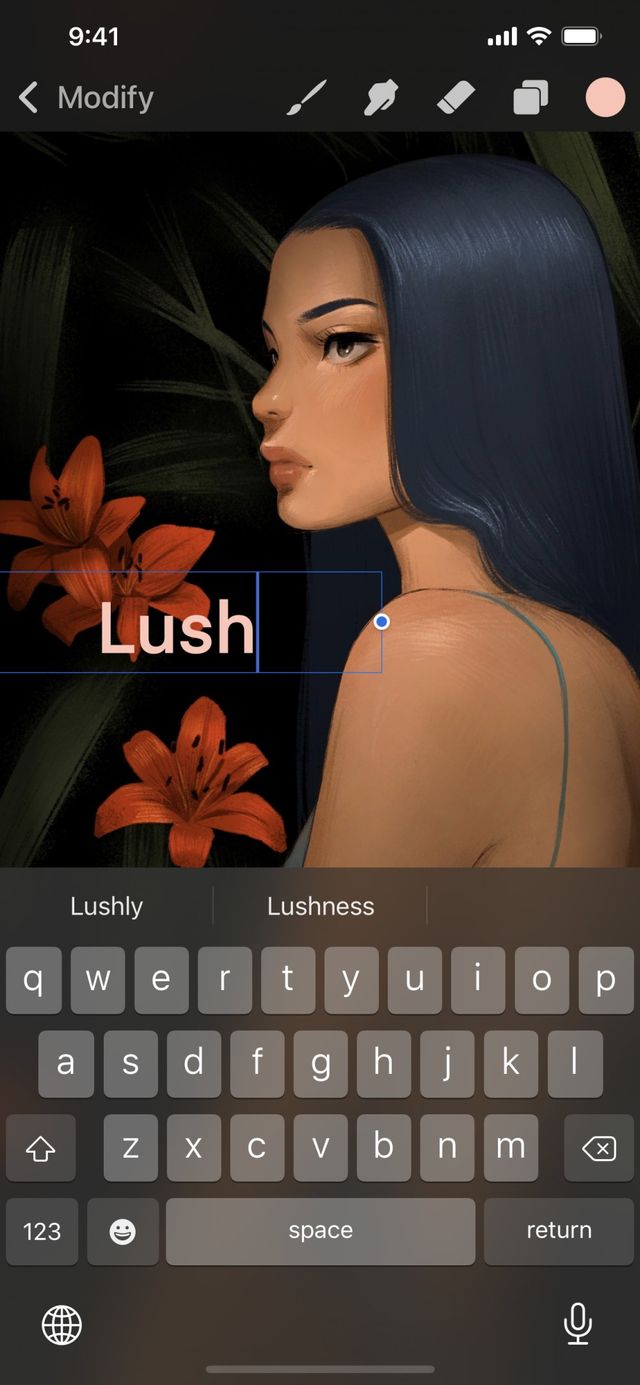Tap the return key

[559, 1231]
